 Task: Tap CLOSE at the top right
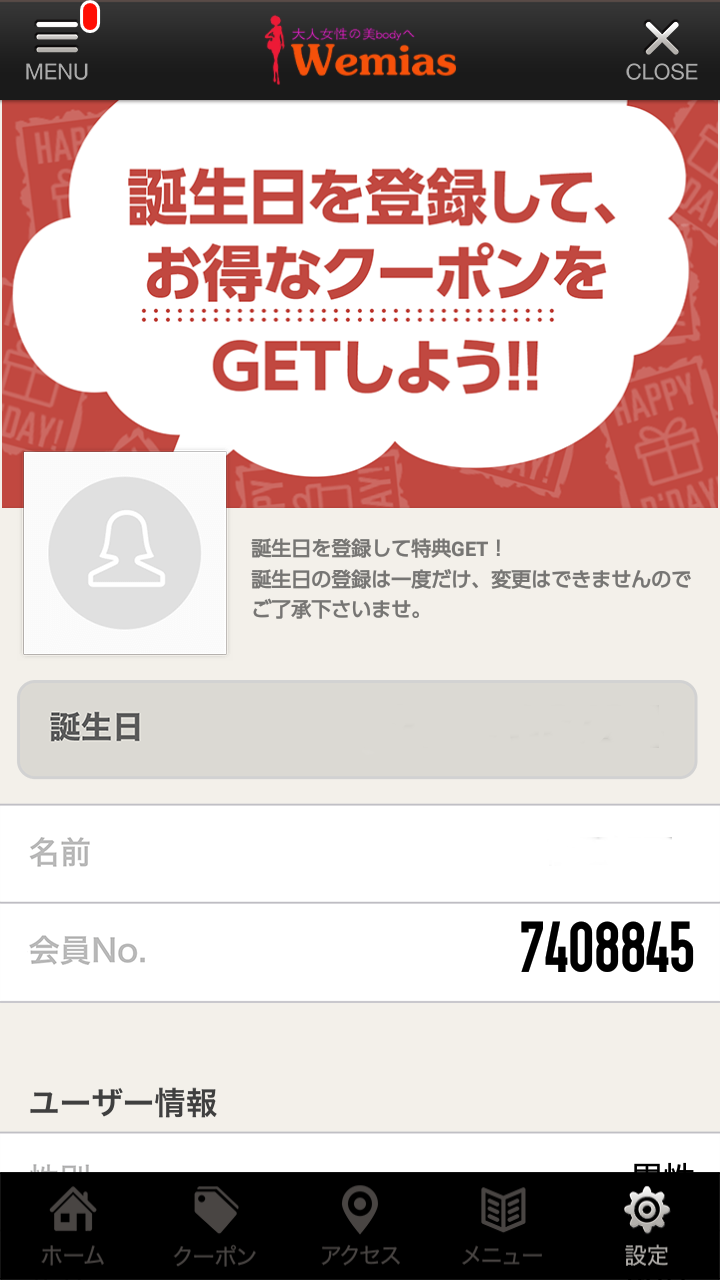[661, 51]
